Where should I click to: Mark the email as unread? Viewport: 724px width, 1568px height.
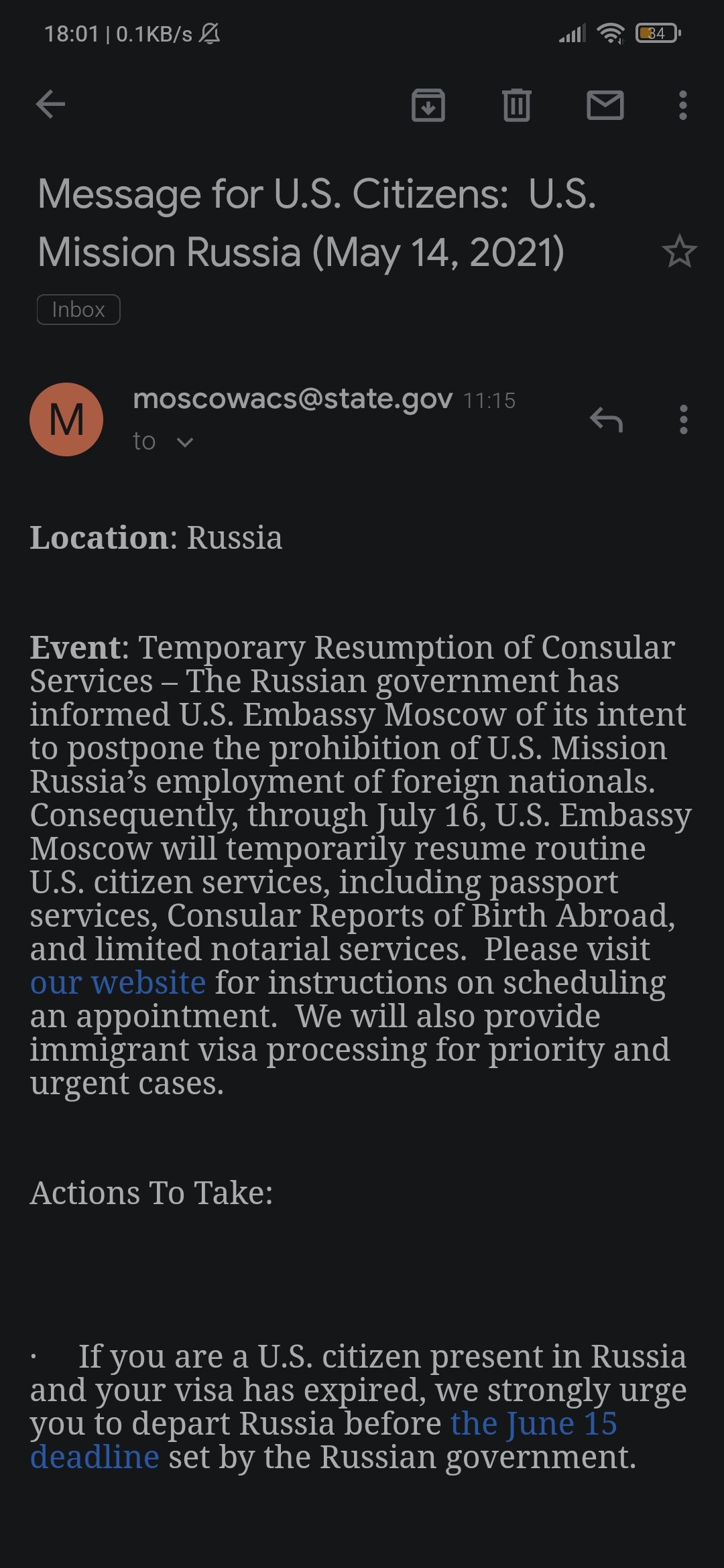point(605,105)
